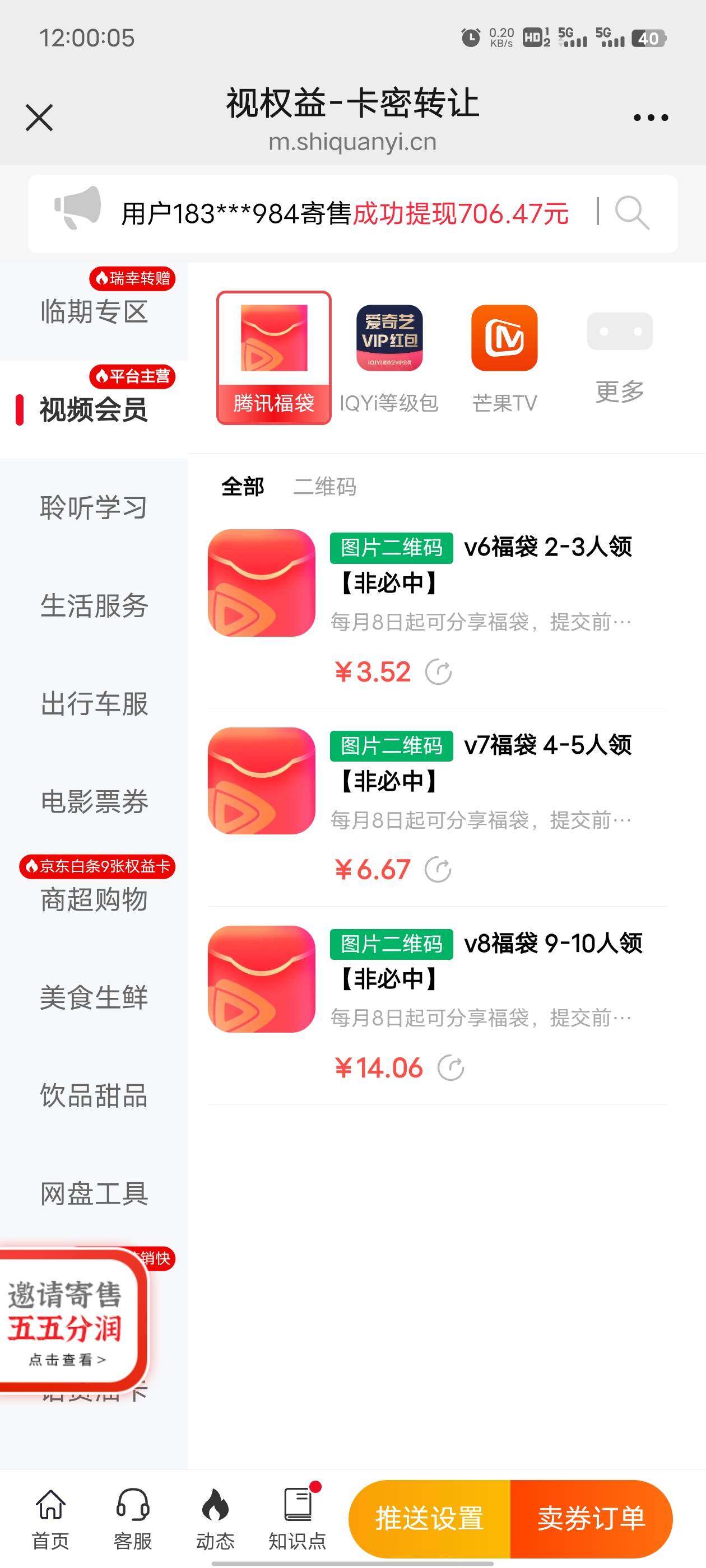This screenshot has height=1568, width=706.
Task: Select the 芒果TV brand tile
Action: [504, 358]
